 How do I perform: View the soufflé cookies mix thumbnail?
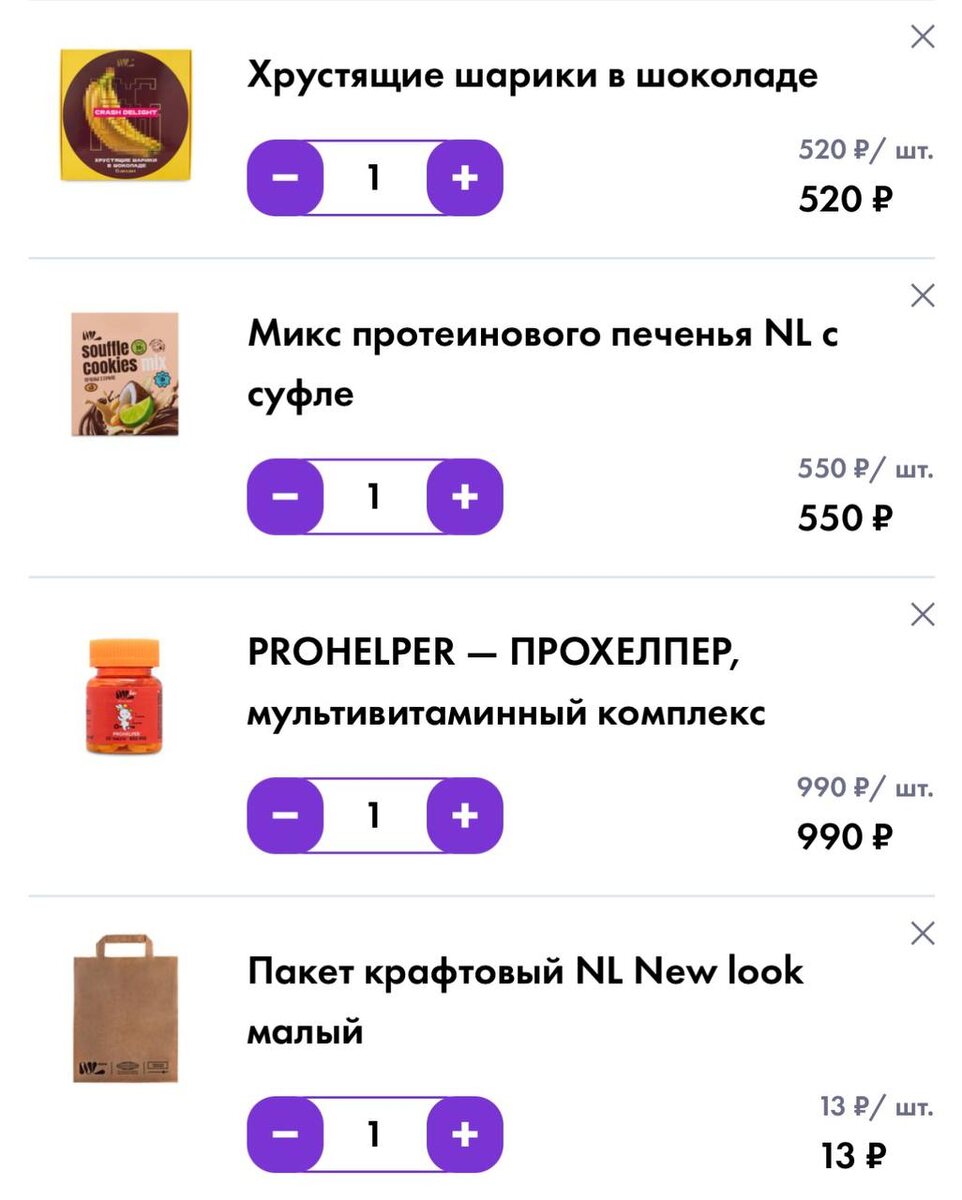pos(124,372)
